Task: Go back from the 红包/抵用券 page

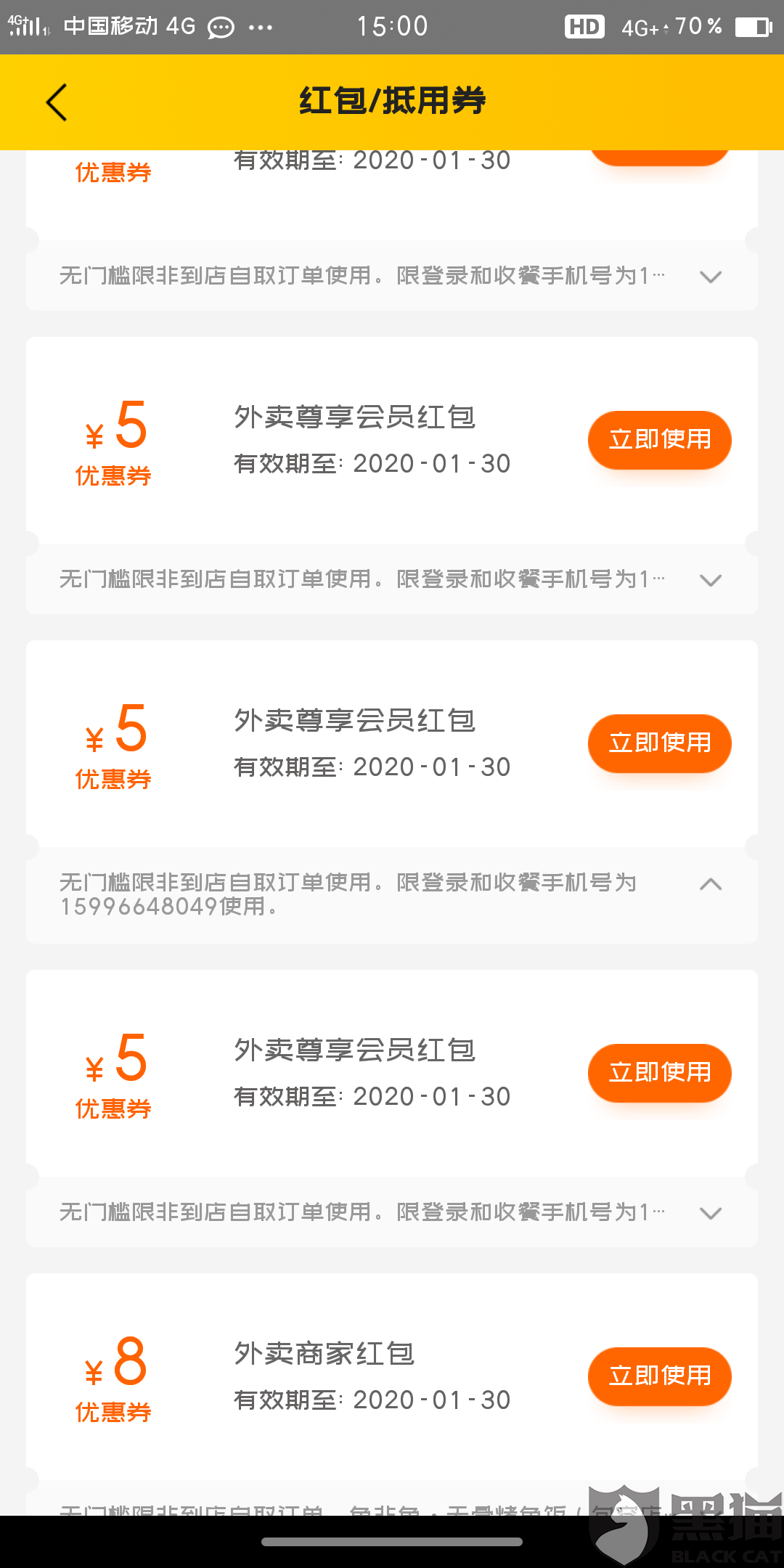Action: [x=57, y=102]
